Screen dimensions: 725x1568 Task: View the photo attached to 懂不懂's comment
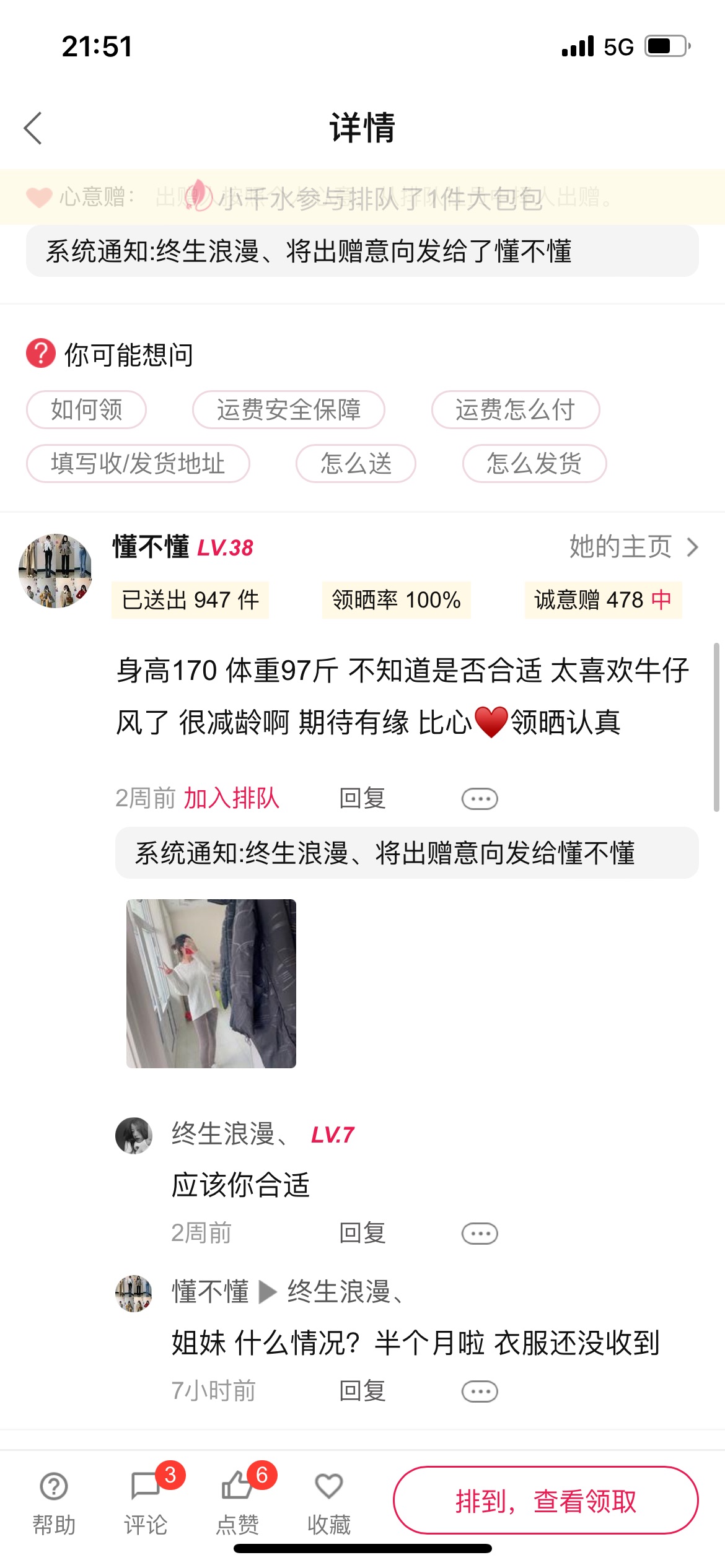point(211,983)
